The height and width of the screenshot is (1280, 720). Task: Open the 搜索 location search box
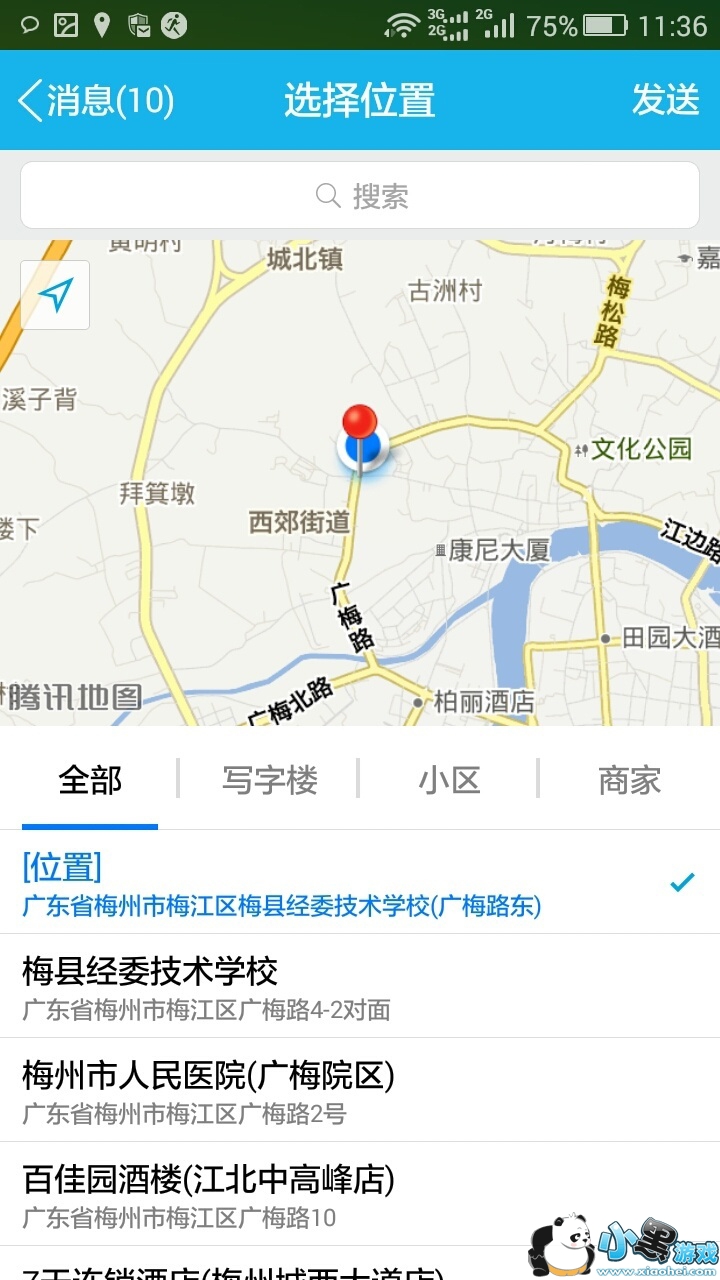360,196
